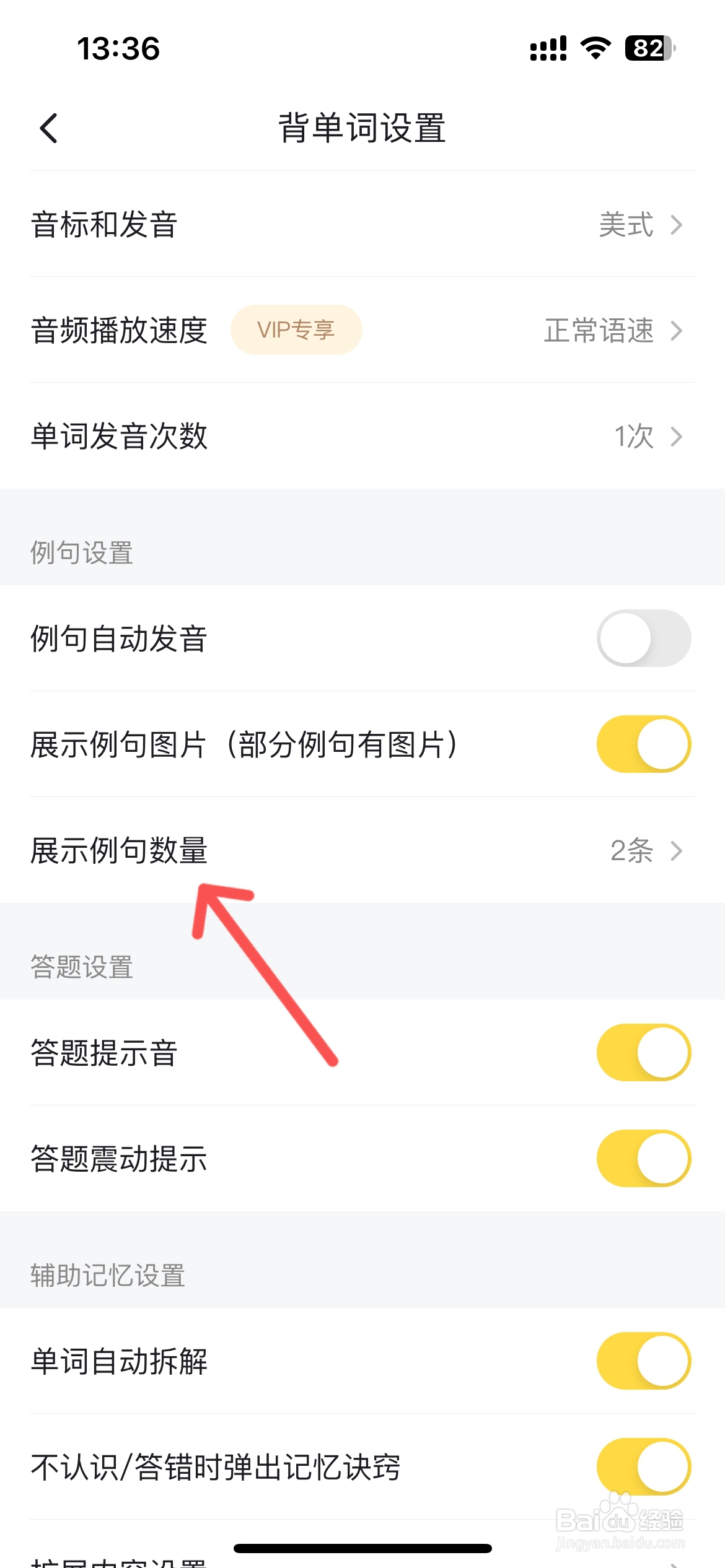Tap the chevron next to 2条
The height and width of the screenshot is (1568, 725).
[x=677, y=852]
